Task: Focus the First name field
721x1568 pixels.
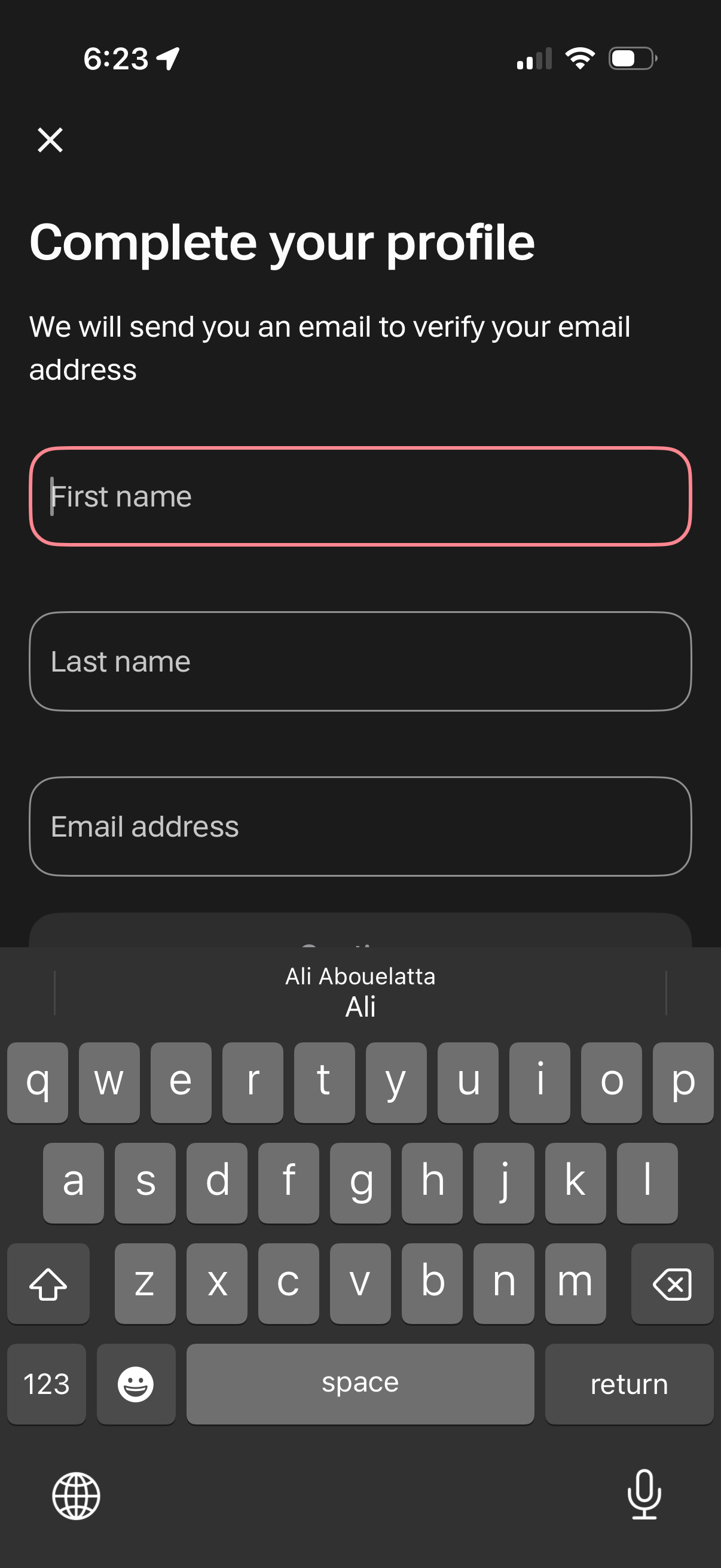Action: [360, 495]
